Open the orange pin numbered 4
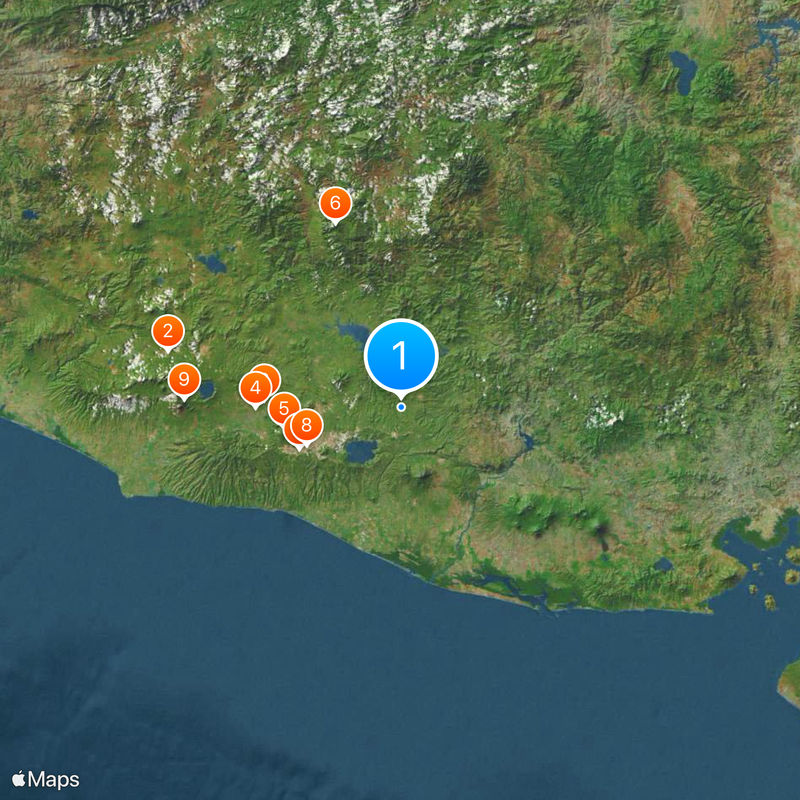The width and height of the screenshot is (800, 800). (255, 388)
